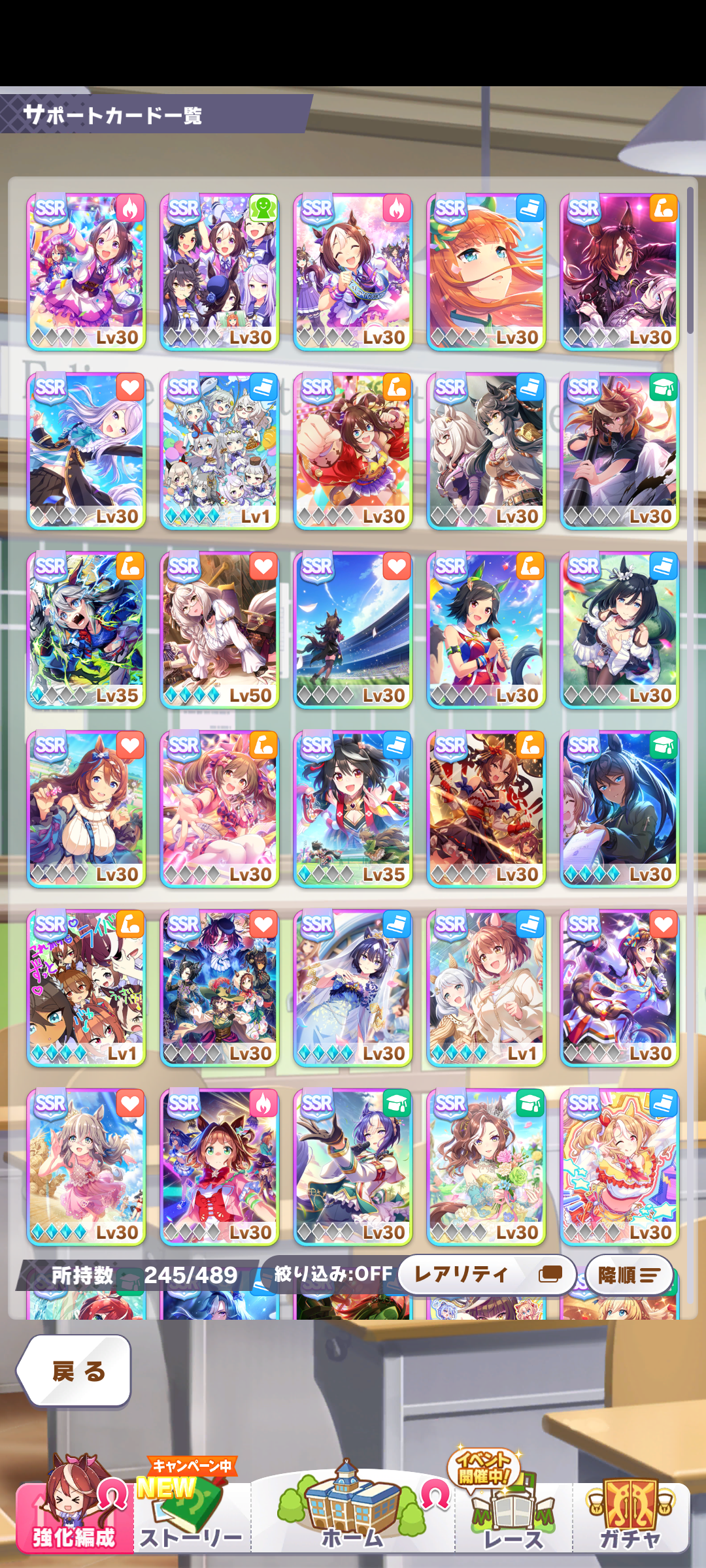This screenshot has width=706, height=1568.
Task: View the wedding dress girl SSR card
Action: coord(353,988)
